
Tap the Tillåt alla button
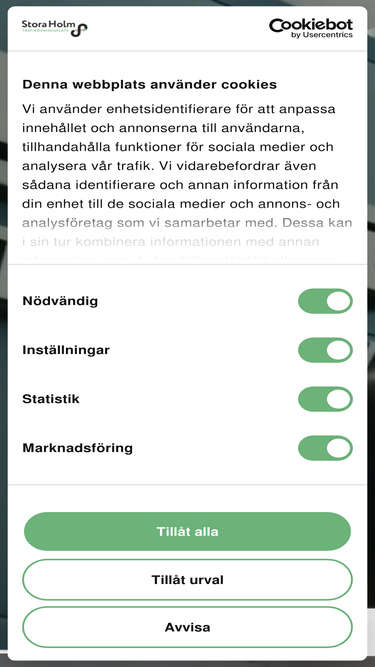click(188, 532)
